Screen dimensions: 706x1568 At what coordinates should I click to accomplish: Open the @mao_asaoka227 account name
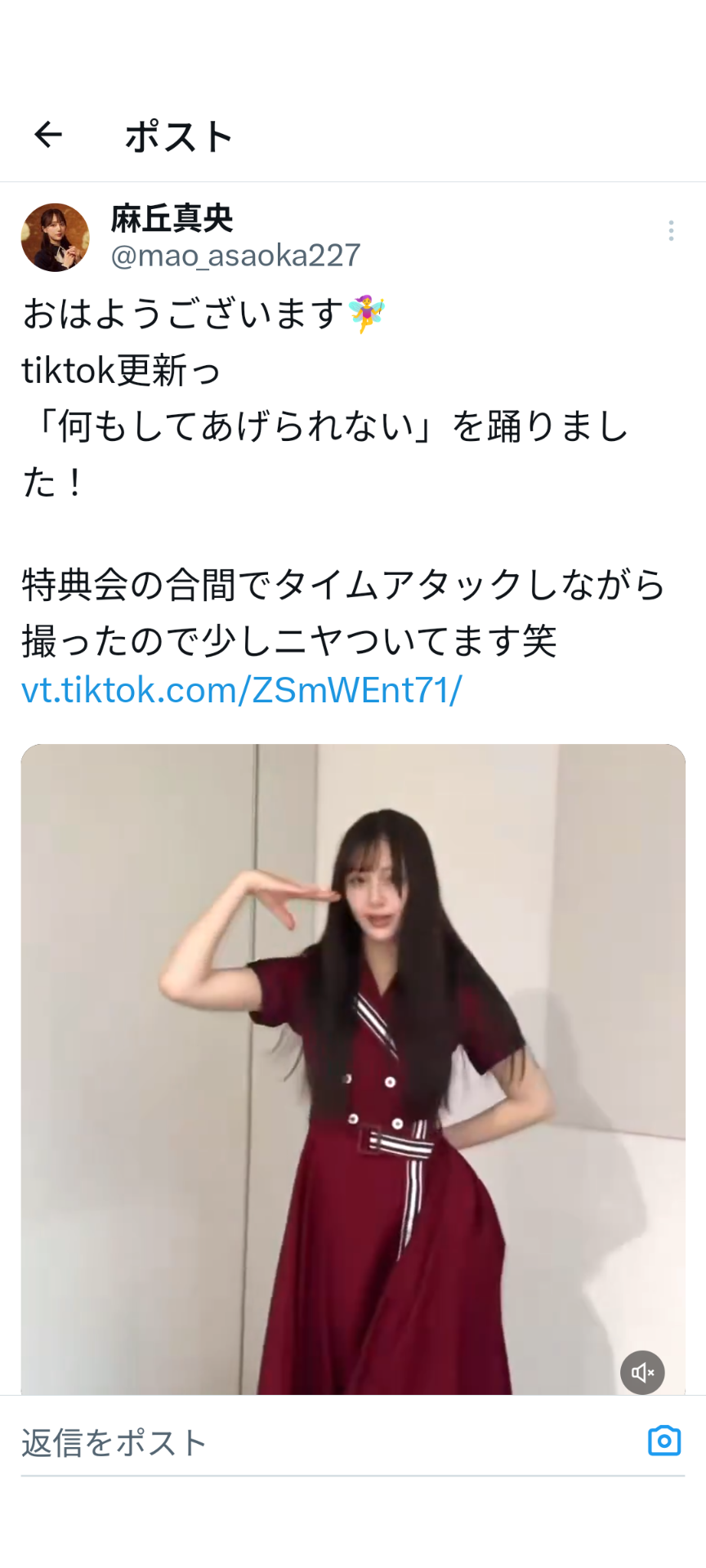pyautogui.click(x=235, y=256)
